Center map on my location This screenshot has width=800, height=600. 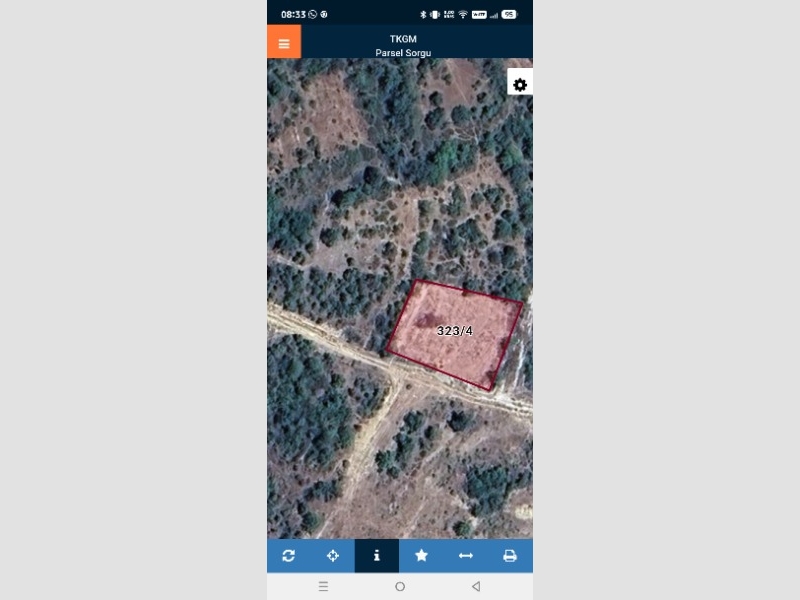click(333, 556)
